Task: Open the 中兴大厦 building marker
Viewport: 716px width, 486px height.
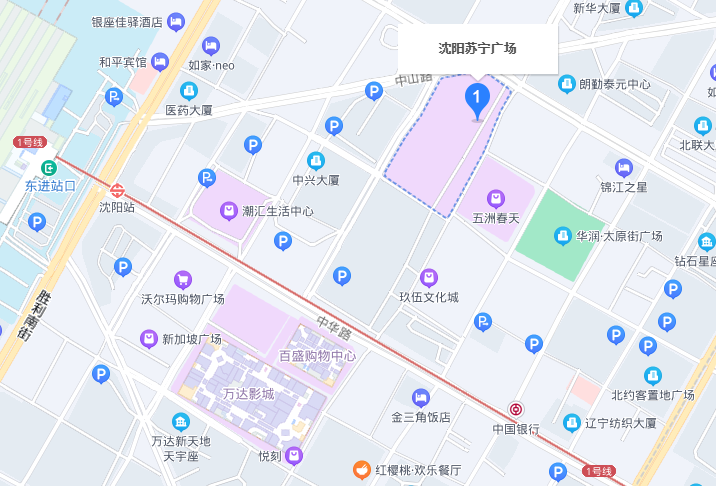Action: click(x=316, y=160)
